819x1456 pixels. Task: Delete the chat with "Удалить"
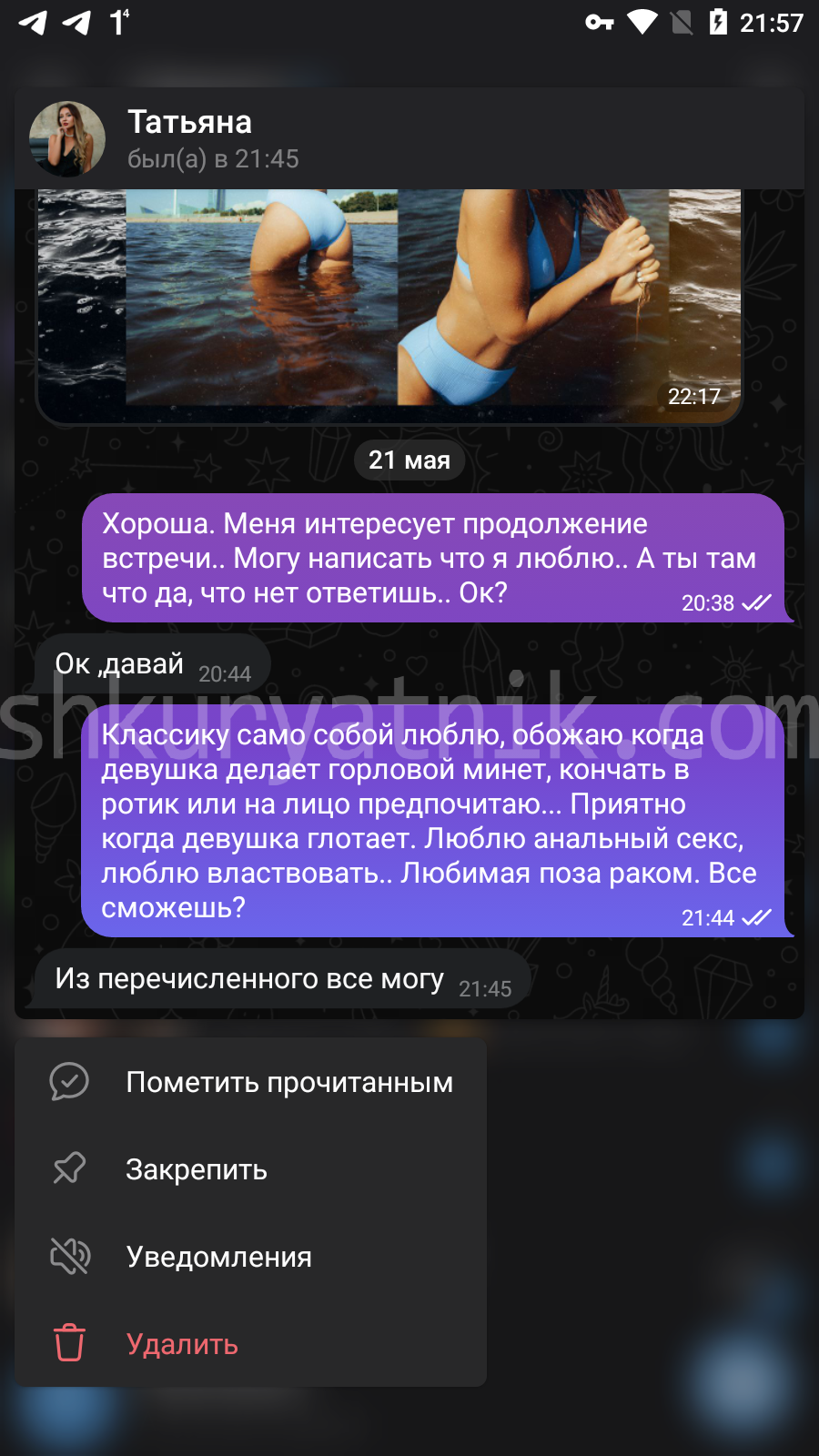pos(250,1344)
